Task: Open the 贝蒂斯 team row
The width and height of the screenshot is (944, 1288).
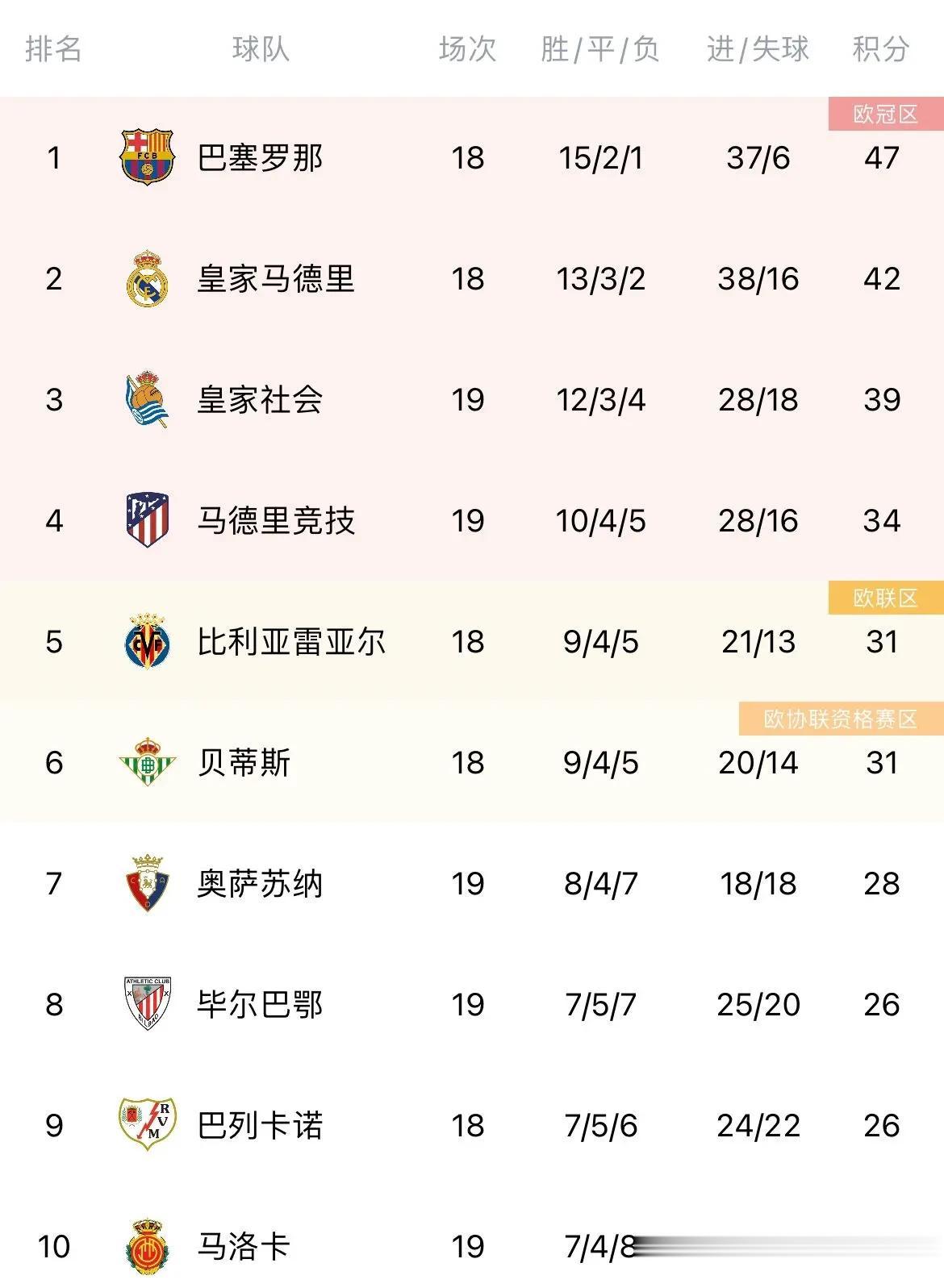Action: 472,762
